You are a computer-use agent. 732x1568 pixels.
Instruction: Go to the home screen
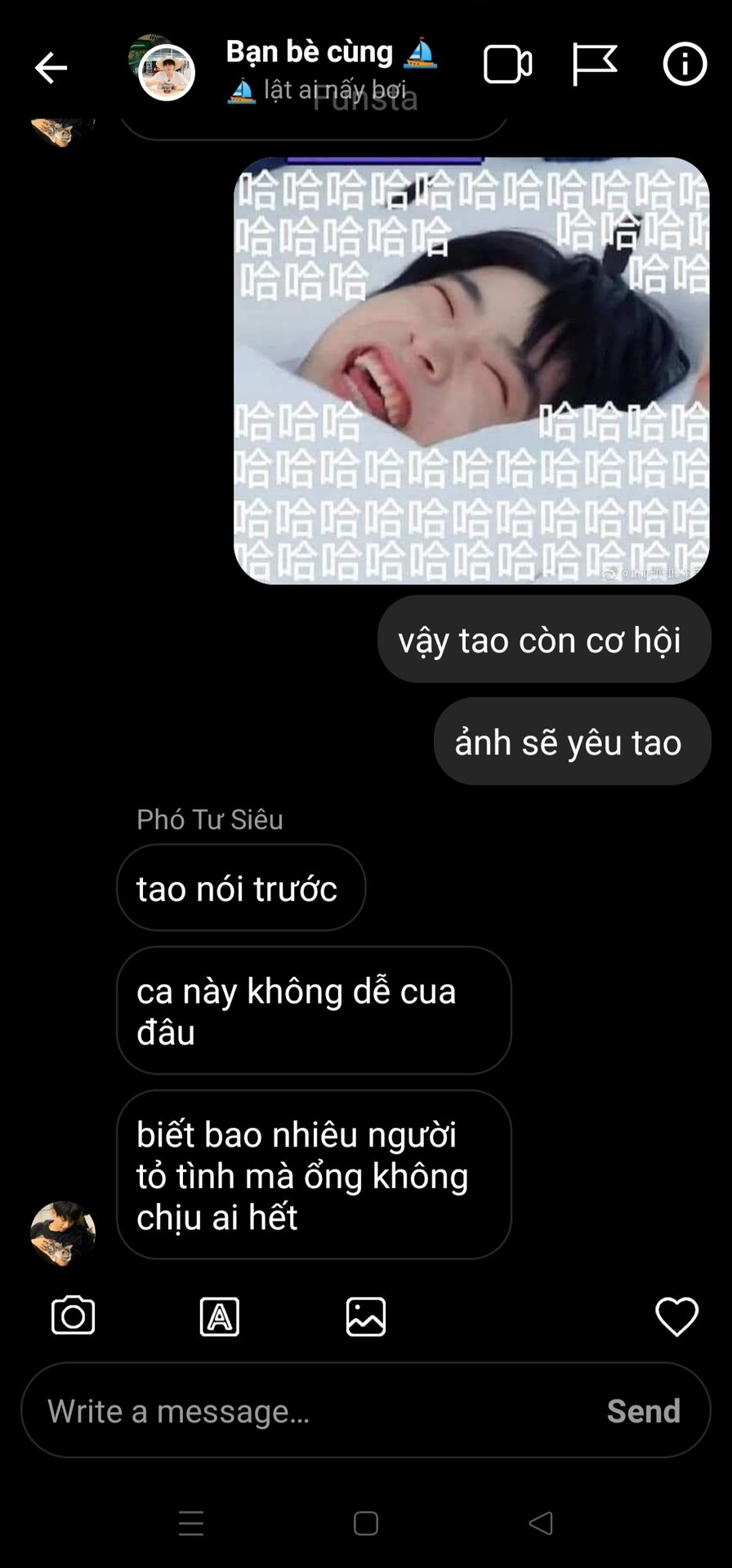click(366, 1523)
